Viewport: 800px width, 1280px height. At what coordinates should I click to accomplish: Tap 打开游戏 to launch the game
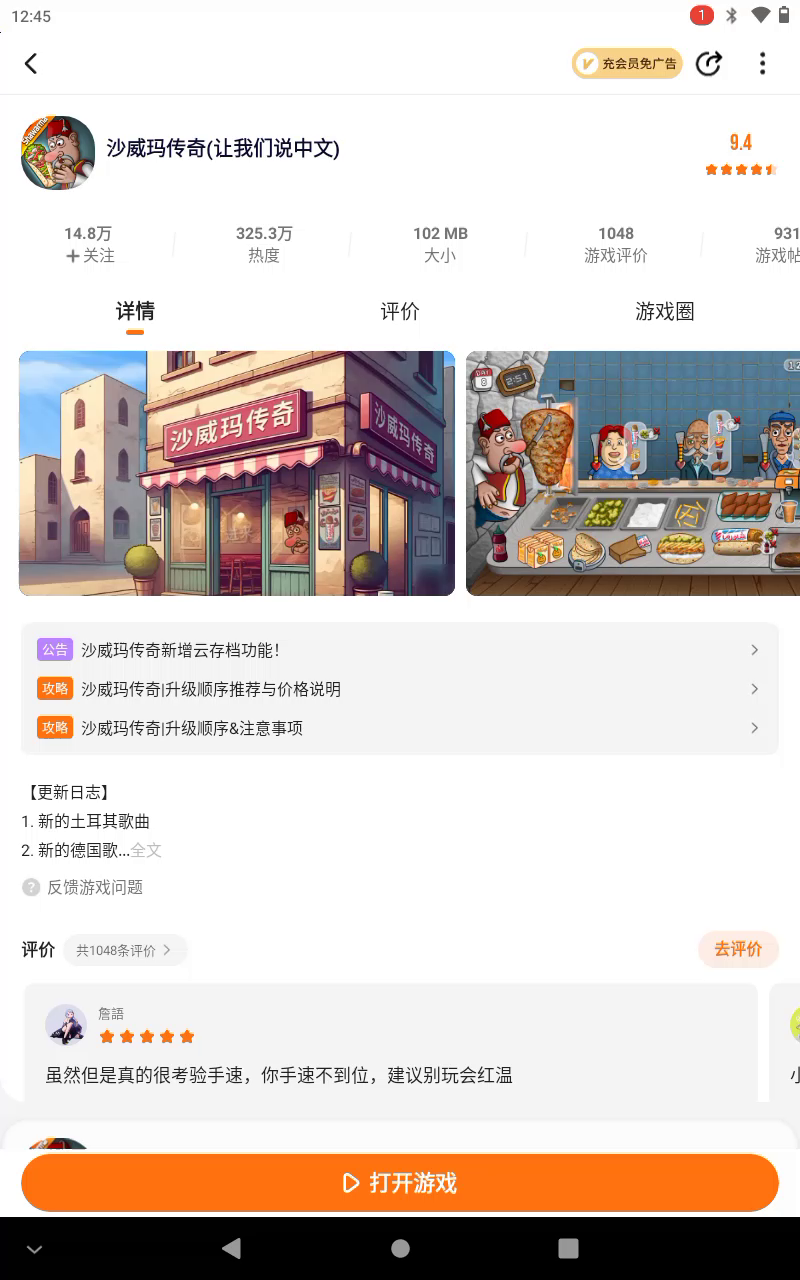[x=400, y=1183]
